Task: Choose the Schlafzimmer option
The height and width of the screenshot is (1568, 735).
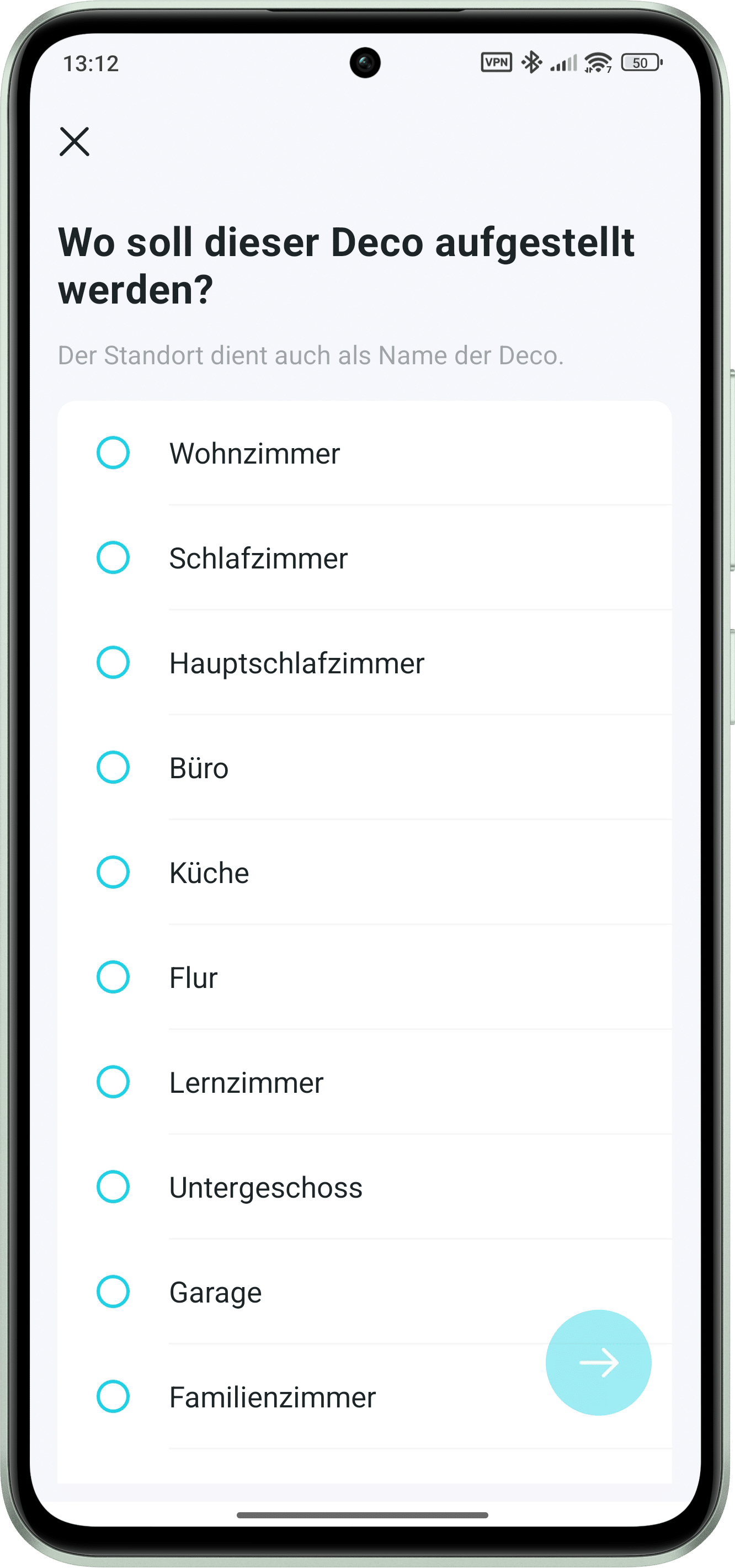Action: (x=113, y=557)
